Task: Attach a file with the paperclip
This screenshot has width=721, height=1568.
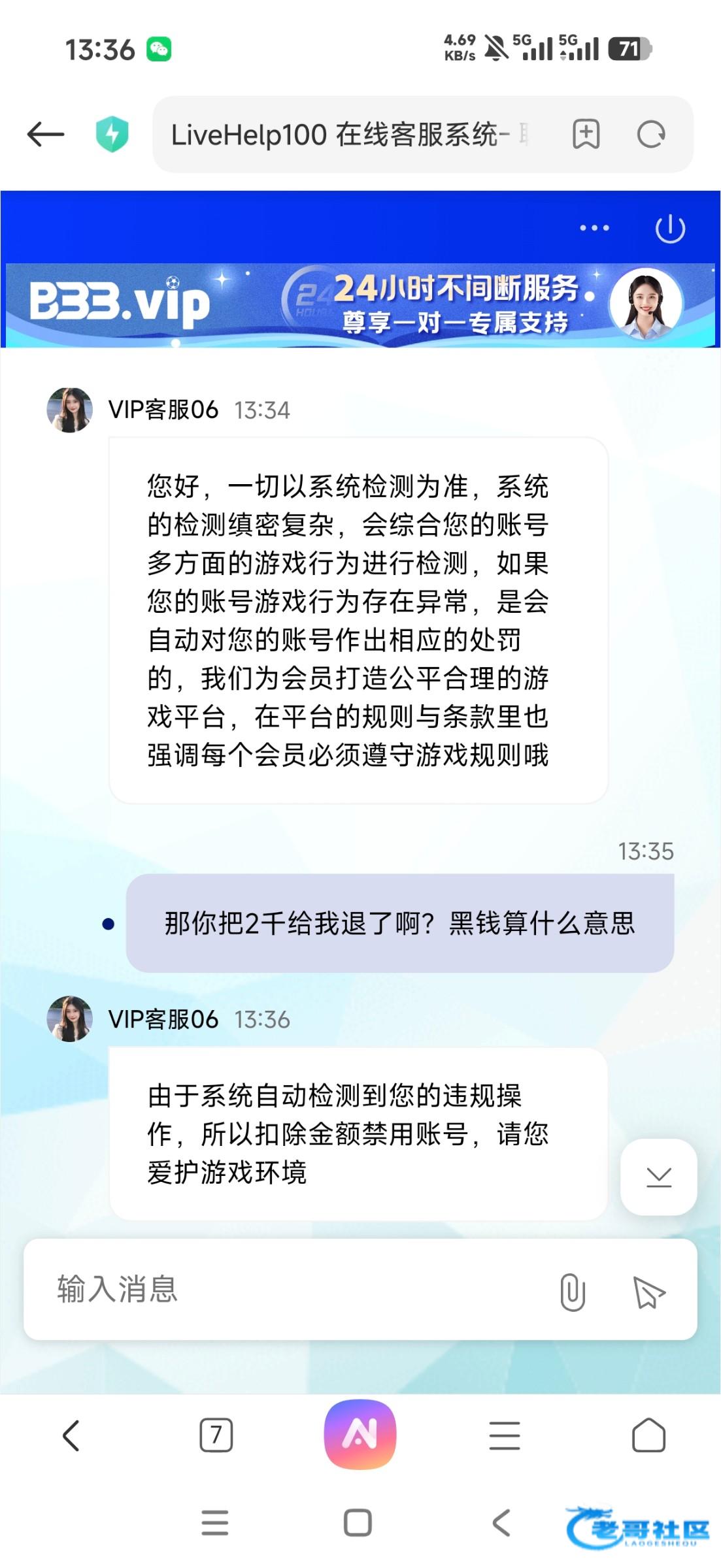Action: [x=572, y=1292]
